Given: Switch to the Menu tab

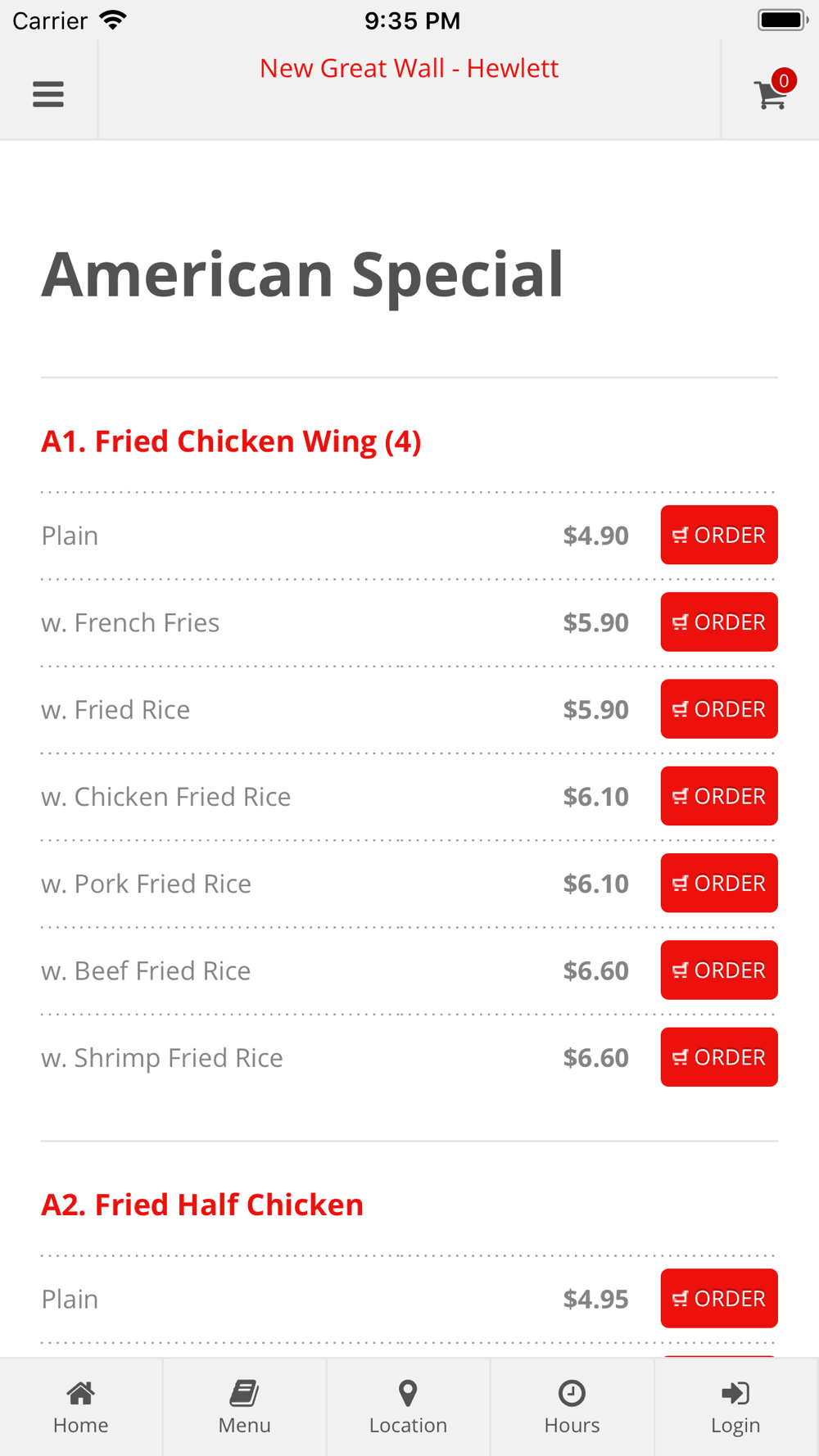Looking at the screenshot, I should coord(245,1408).
